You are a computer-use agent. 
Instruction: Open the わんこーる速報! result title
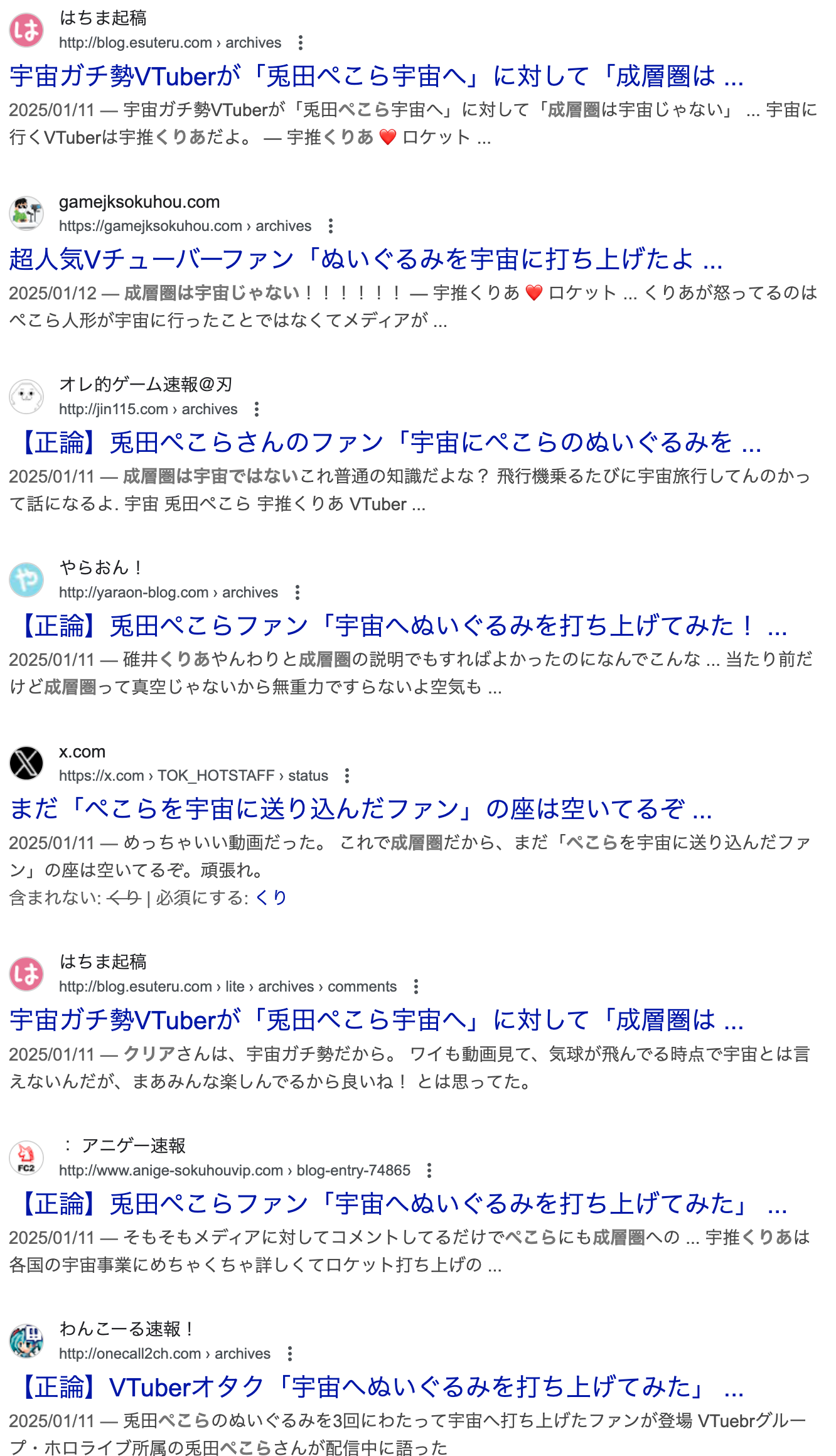377,1388
